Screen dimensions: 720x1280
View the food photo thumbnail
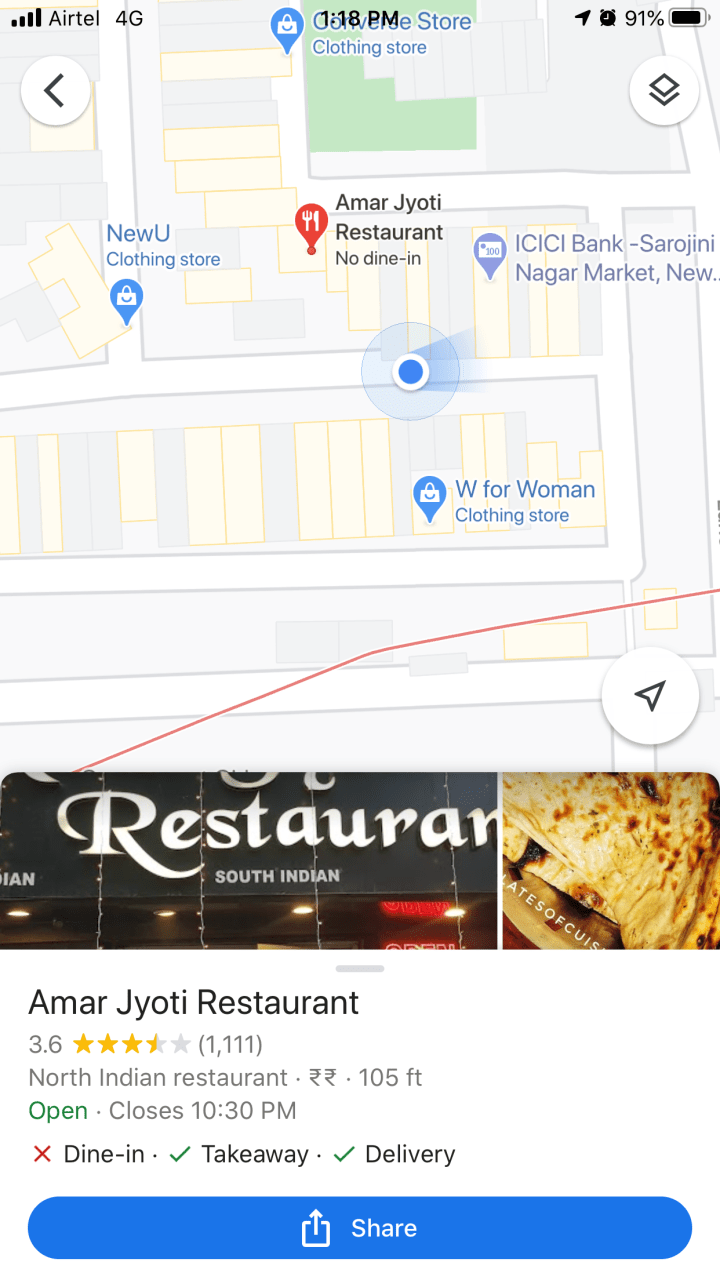click(x=610, y=860)
